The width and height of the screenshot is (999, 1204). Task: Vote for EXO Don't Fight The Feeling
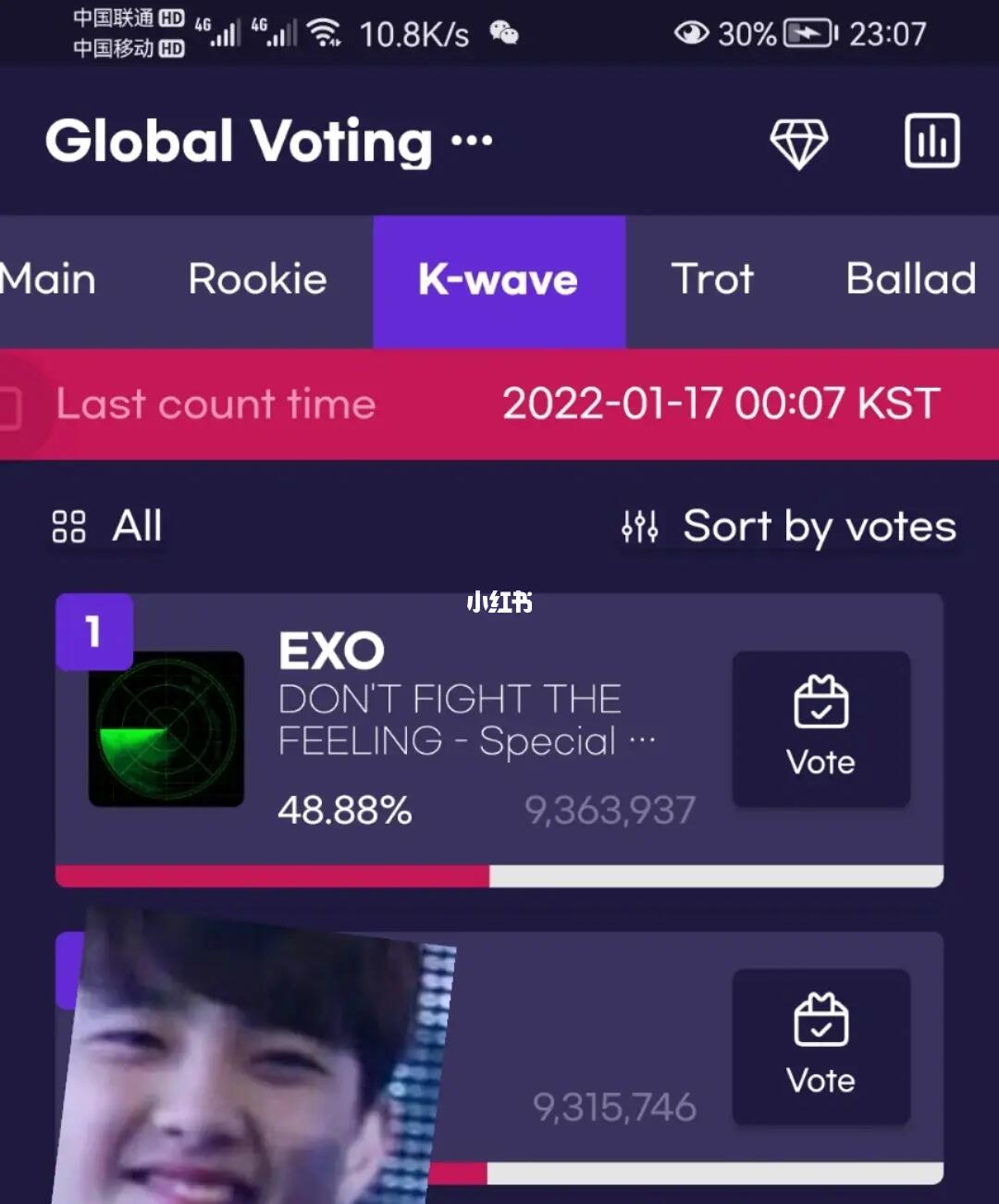click(x=820, y=728)
